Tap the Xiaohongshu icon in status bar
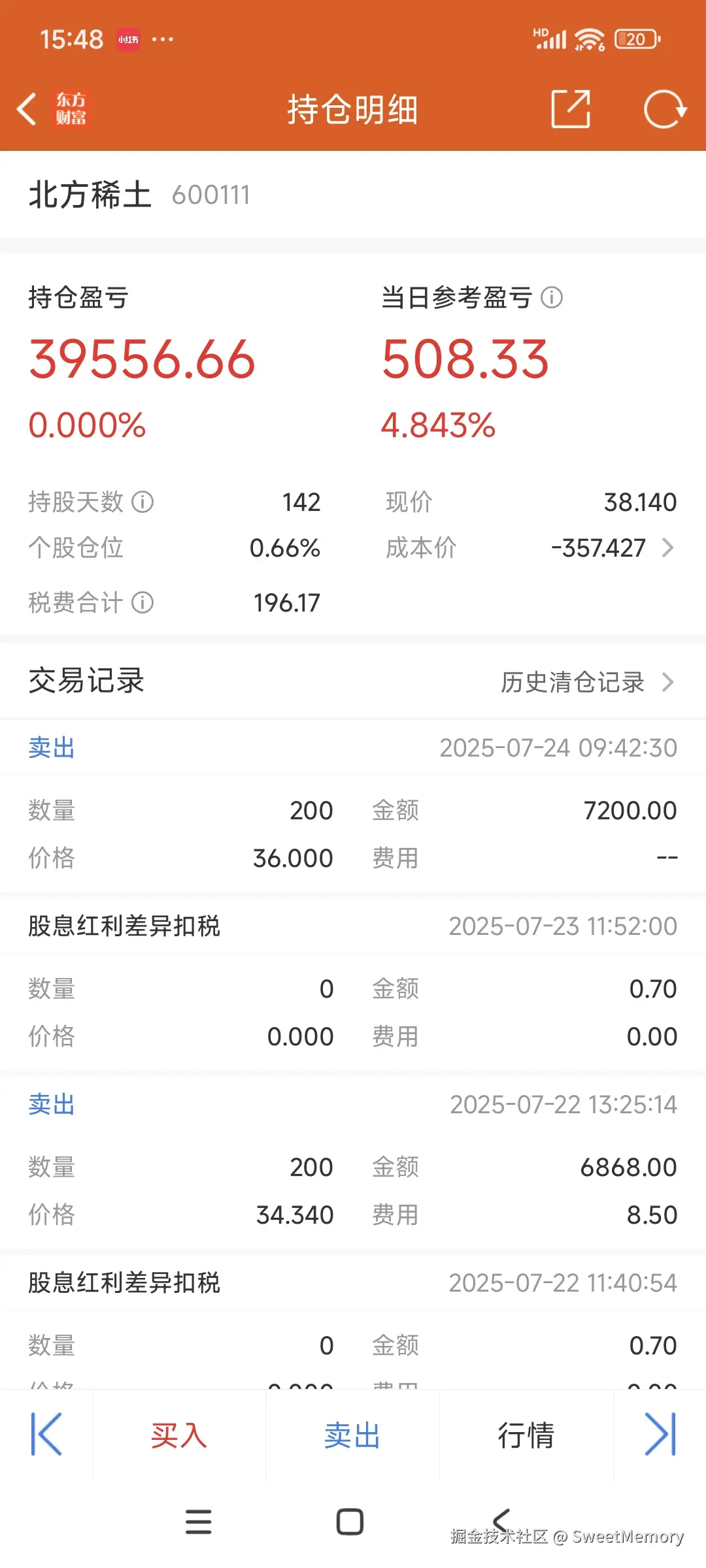Image resolution: width=706 pixels, height=1568 pixels. [129, 39]
